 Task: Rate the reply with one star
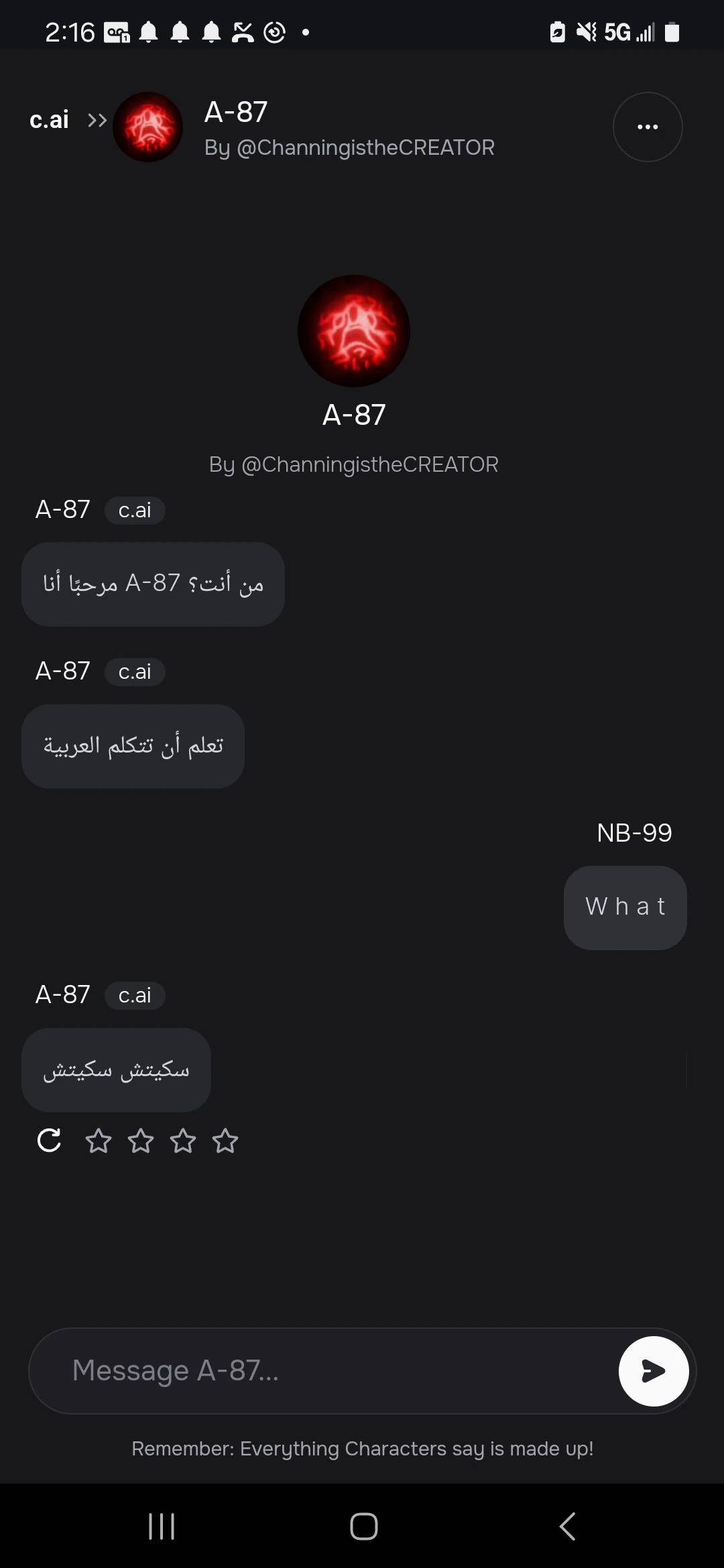pos(99,1140)
